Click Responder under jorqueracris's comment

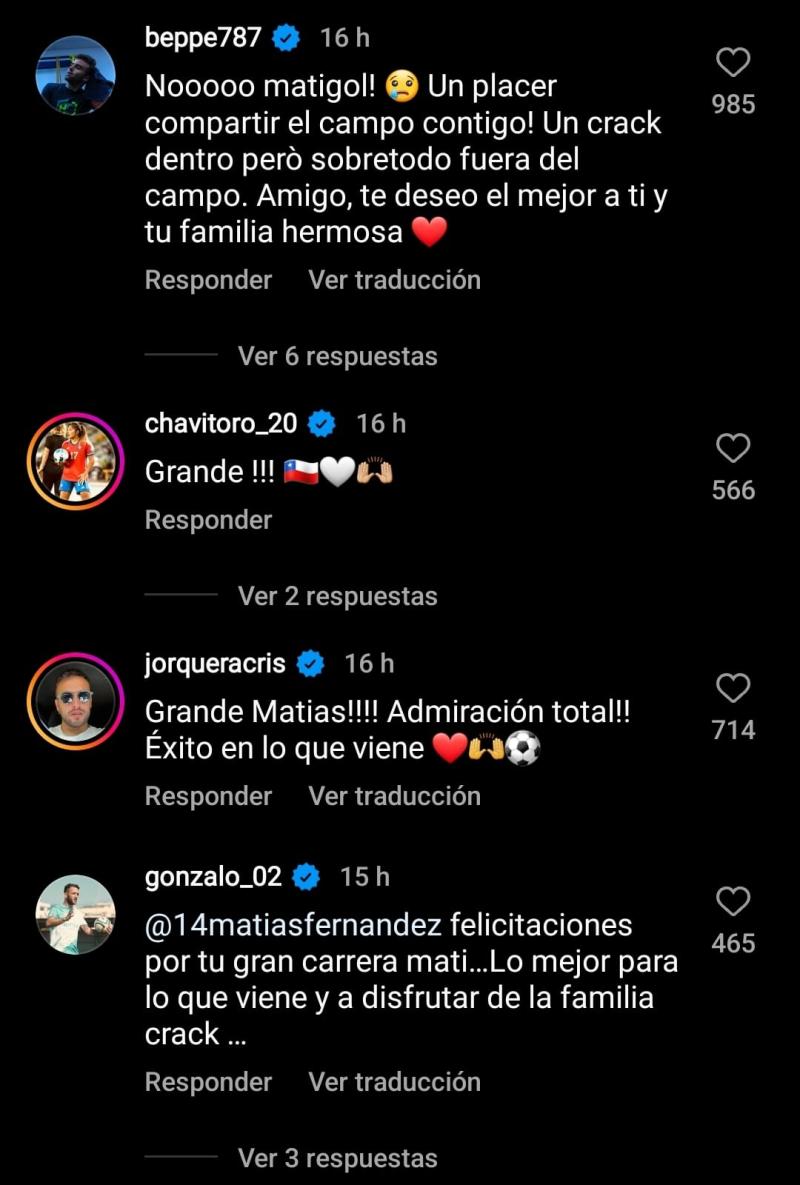coord(208,795)
